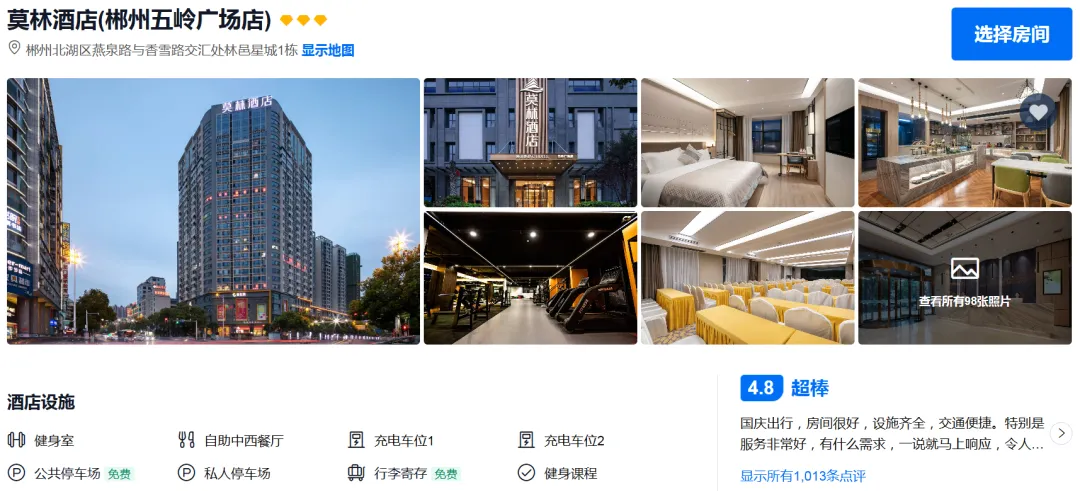Go to next review with arrow
The image size is (1080, 491).
[1061, 433]
